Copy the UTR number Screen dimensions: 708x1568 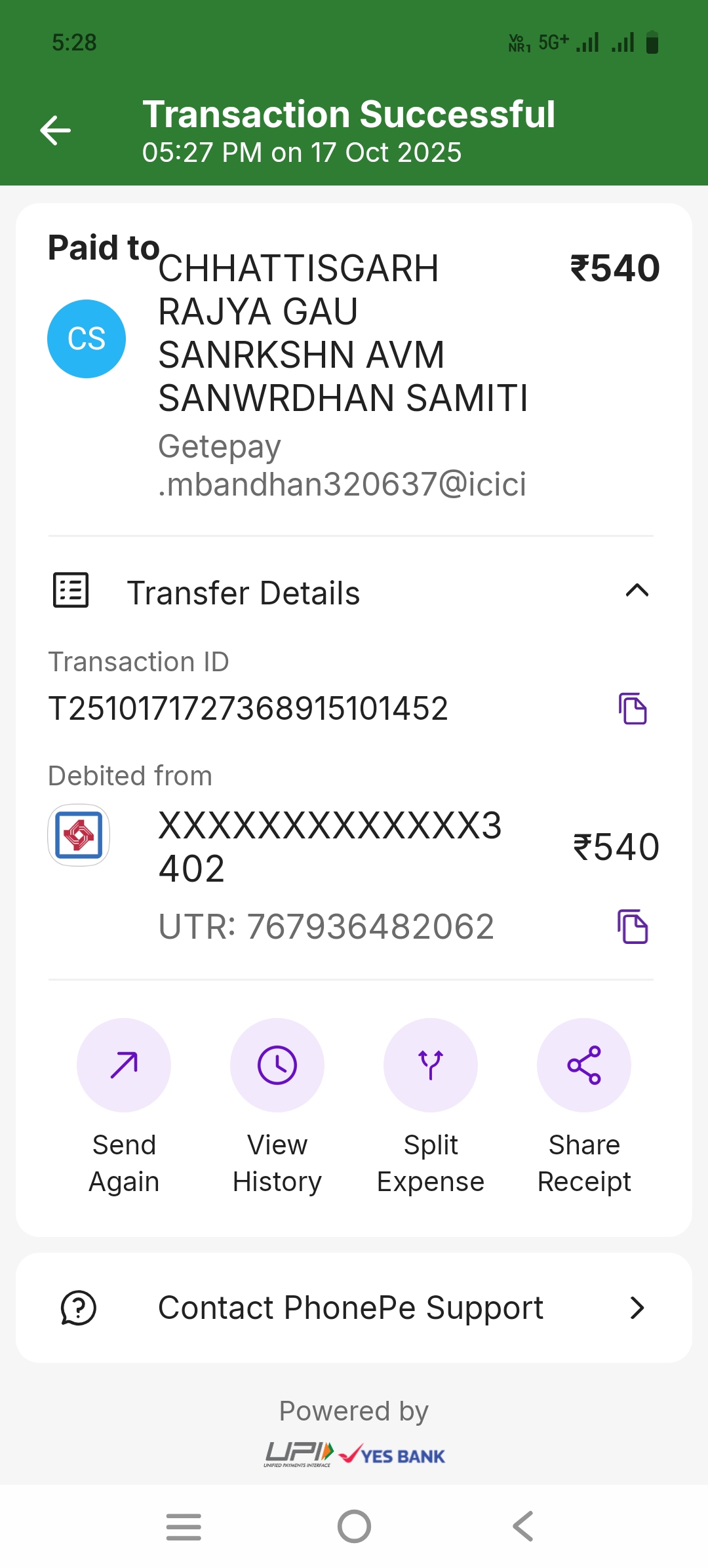pos(633,926)
